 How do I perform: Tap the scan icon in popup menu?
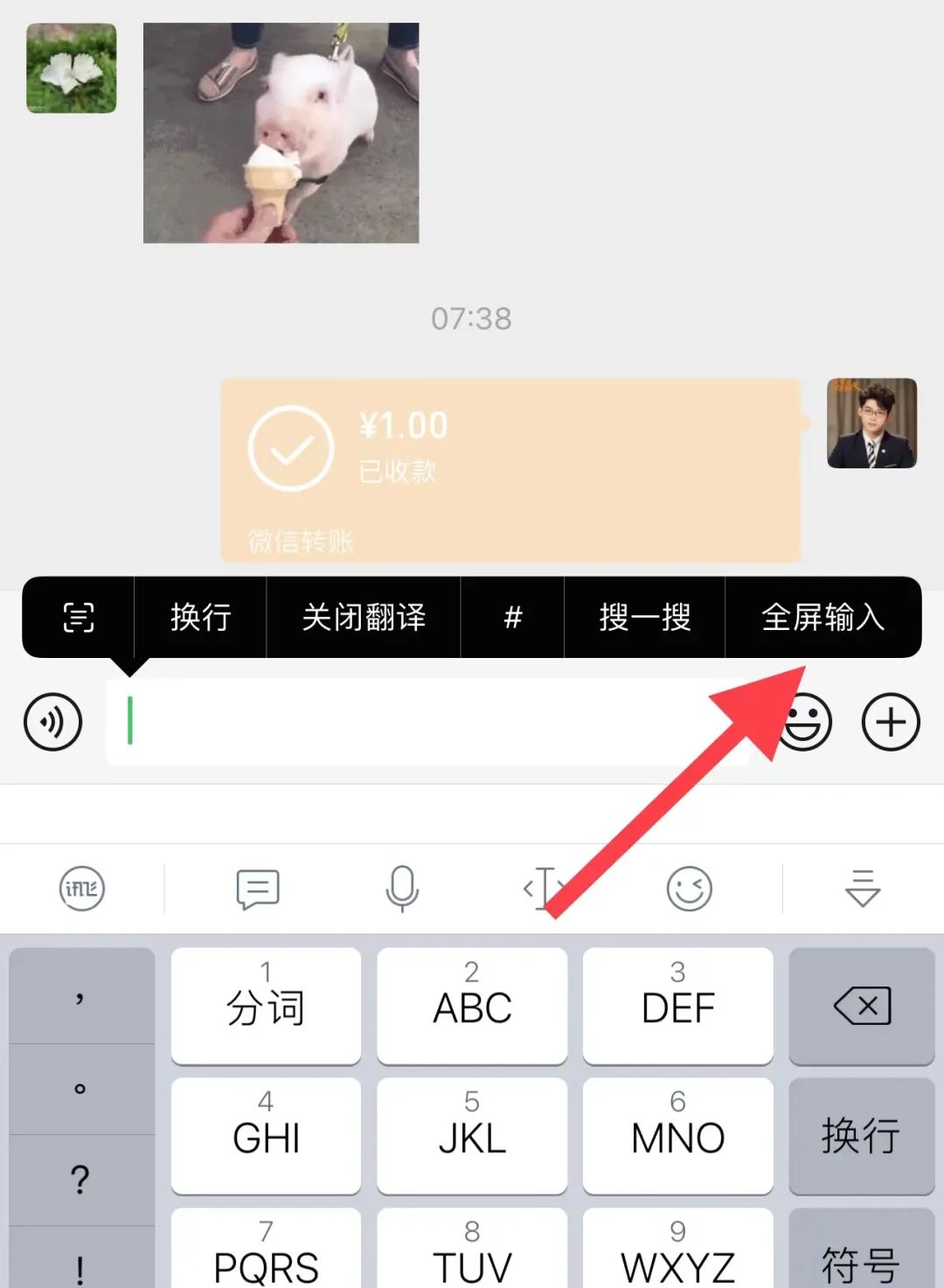[x=79, y=618]
